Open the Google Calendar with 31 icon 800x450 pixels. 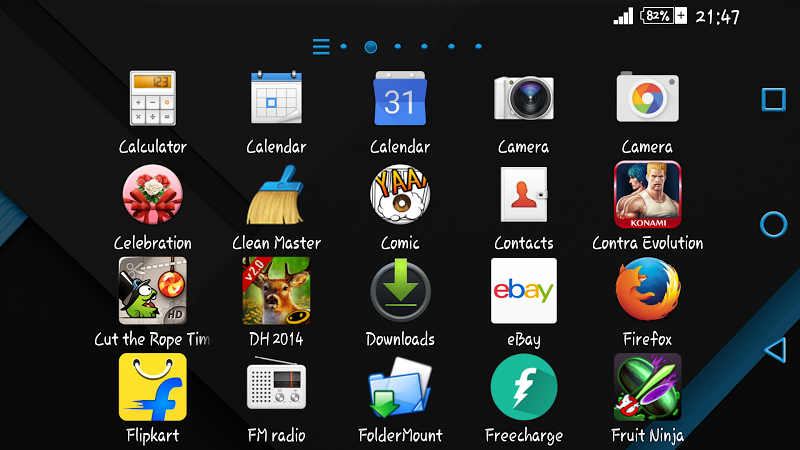pyautogui.click(x=399, y=98)
